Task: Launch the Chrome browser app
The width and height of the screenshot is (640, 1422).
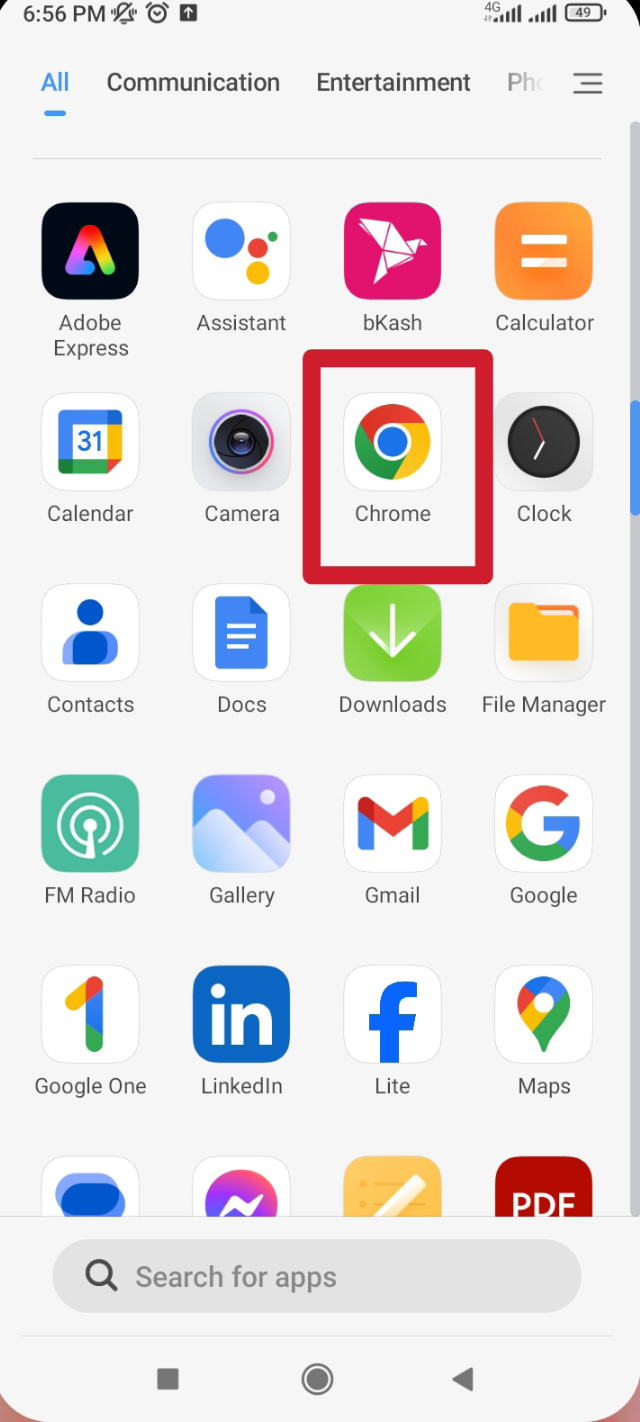Action: pos(392,442)
